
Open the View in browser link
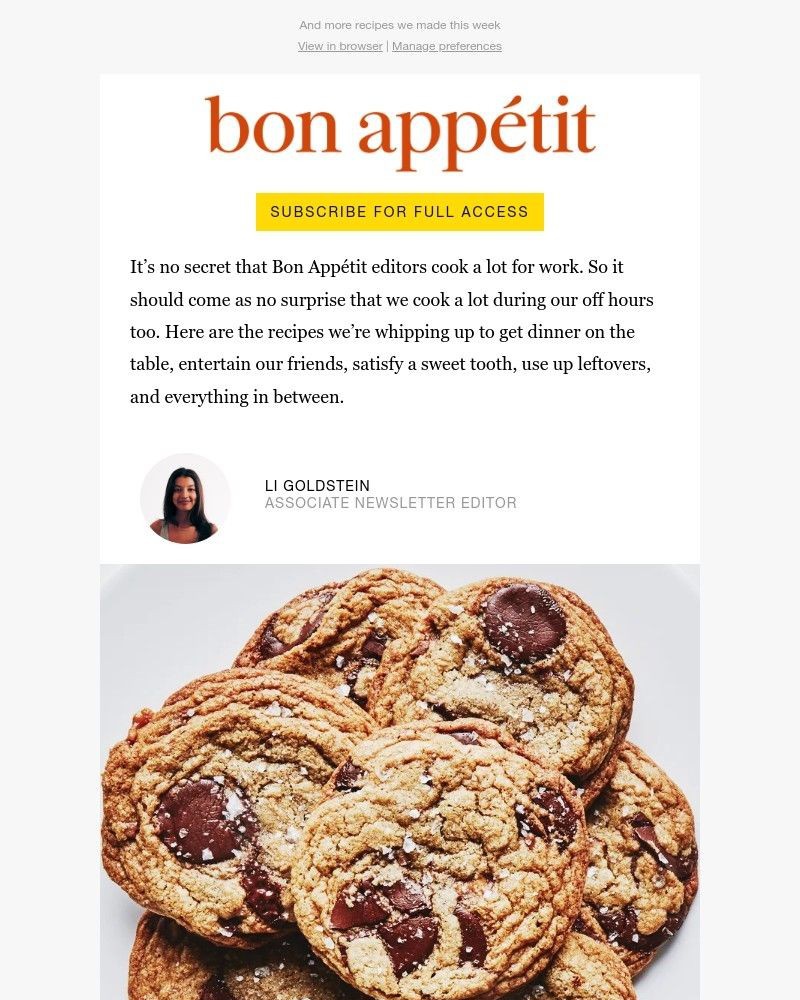pyautogui.click(x=340, y=46)
